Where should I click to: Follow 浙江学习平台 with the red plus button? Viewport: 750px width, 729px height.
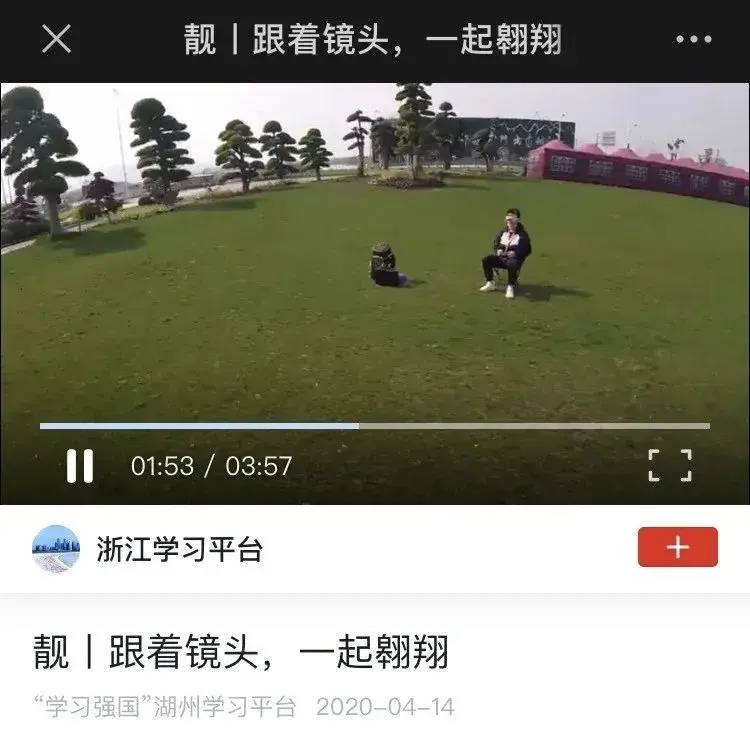[677, 547]
